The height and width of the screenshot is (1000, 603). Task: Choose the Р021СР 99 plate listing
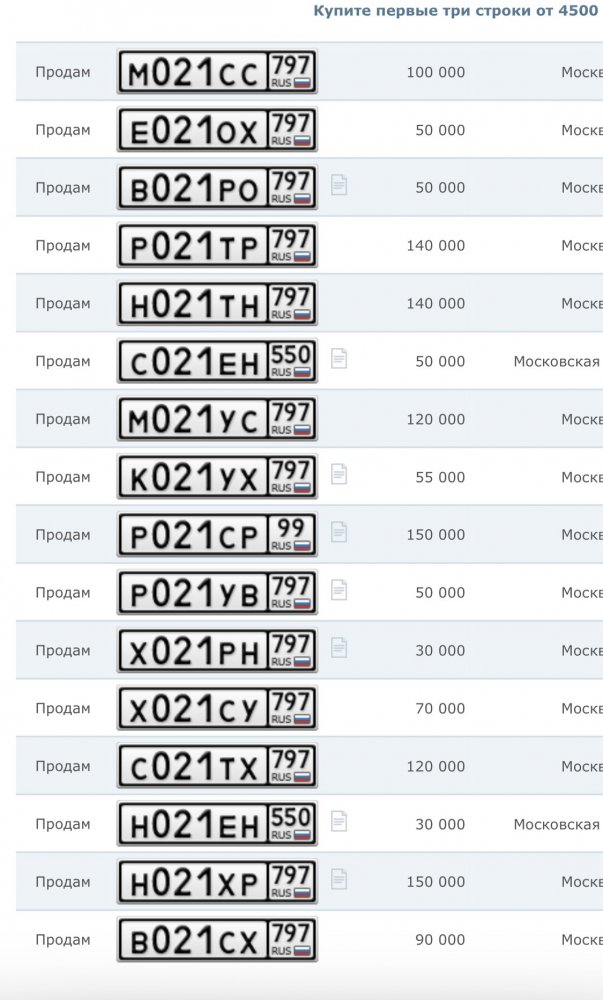[216, 535]
